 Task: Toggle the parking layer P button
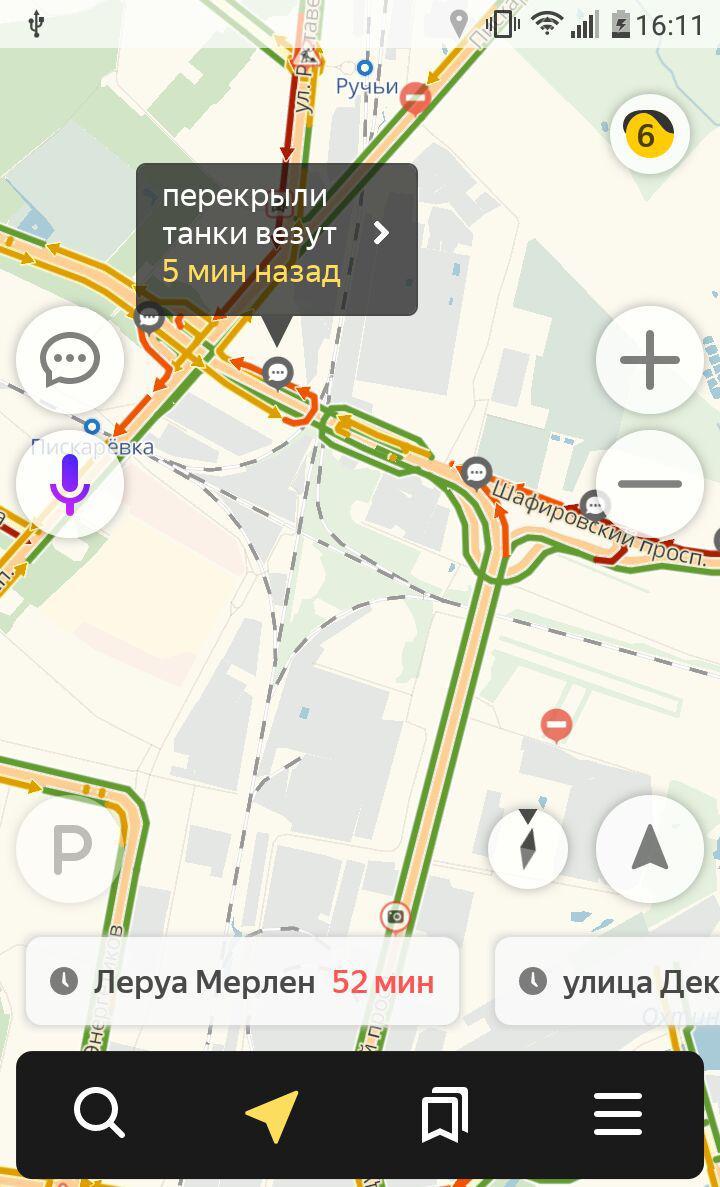click(x=70, y=849)
